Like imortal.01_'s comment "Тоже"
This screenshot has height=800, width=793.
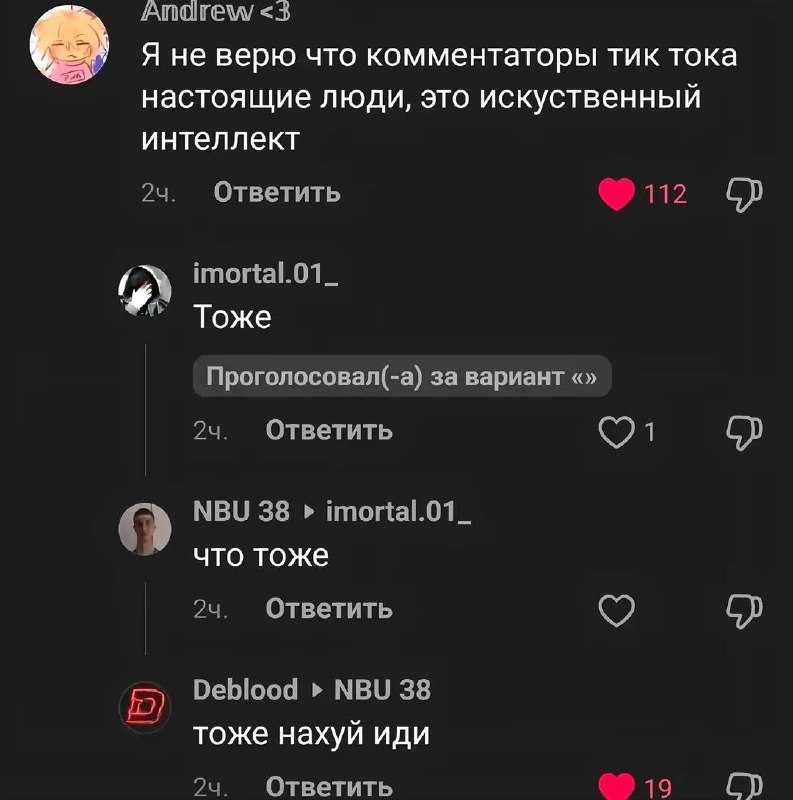coord(616,432)
